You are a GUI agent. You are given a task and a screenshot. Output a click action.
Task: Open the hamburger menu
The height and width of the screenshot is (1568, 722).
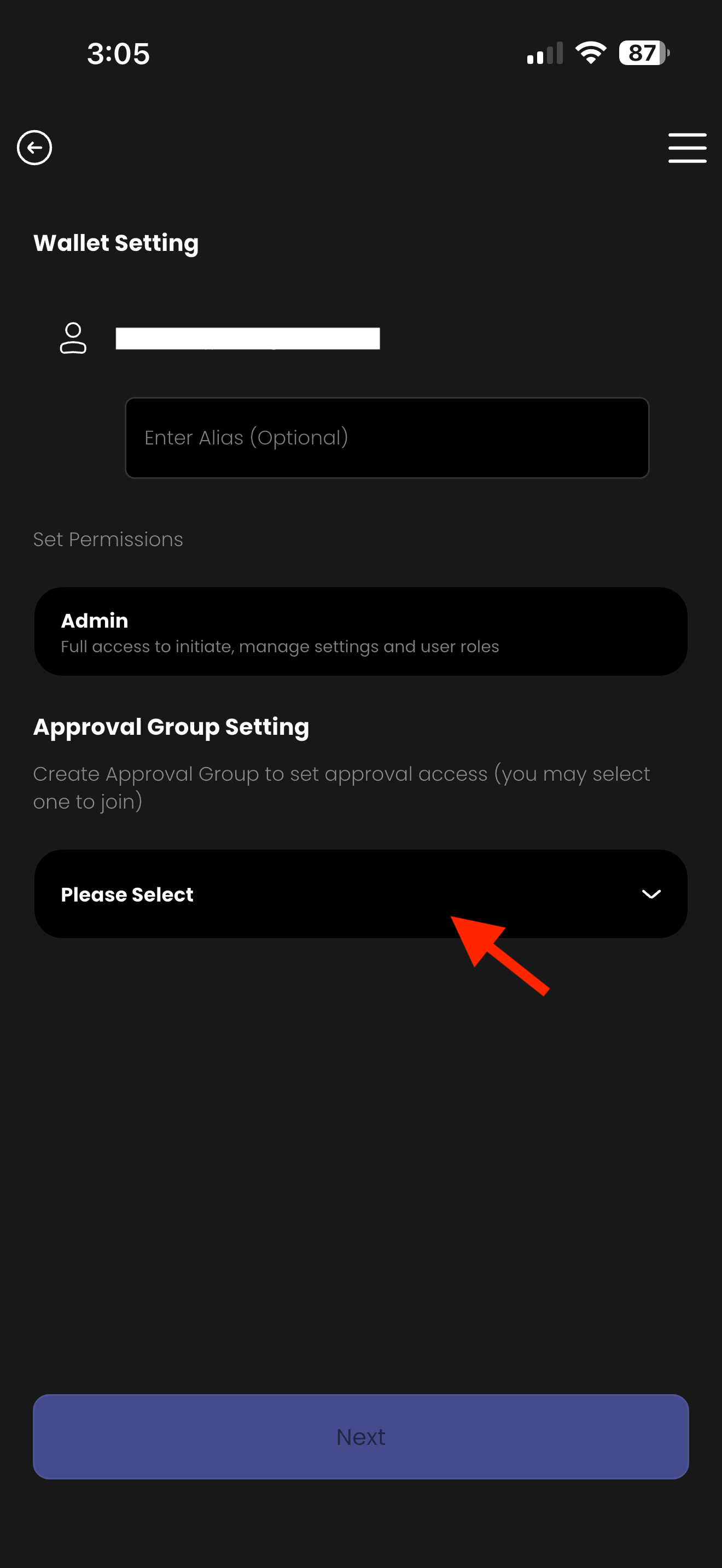688,148
